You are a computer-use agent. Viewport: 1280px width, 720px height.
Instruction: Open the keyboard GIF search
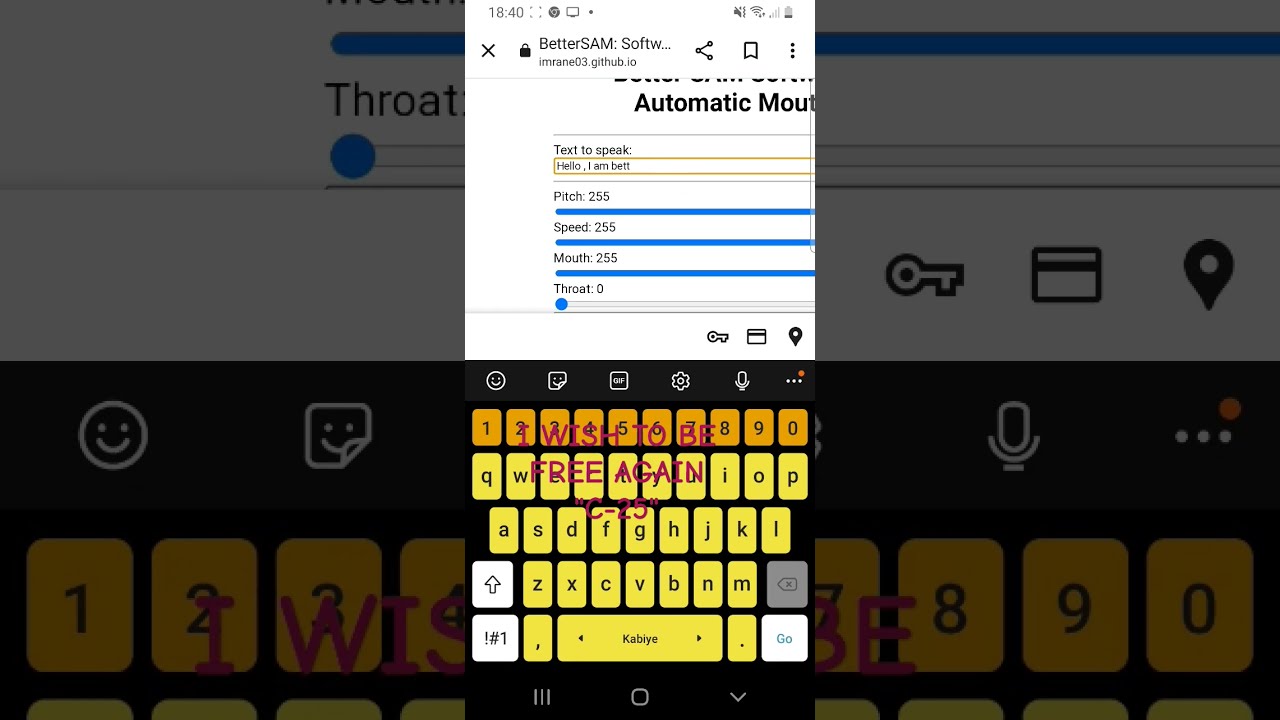pos(619,381)
